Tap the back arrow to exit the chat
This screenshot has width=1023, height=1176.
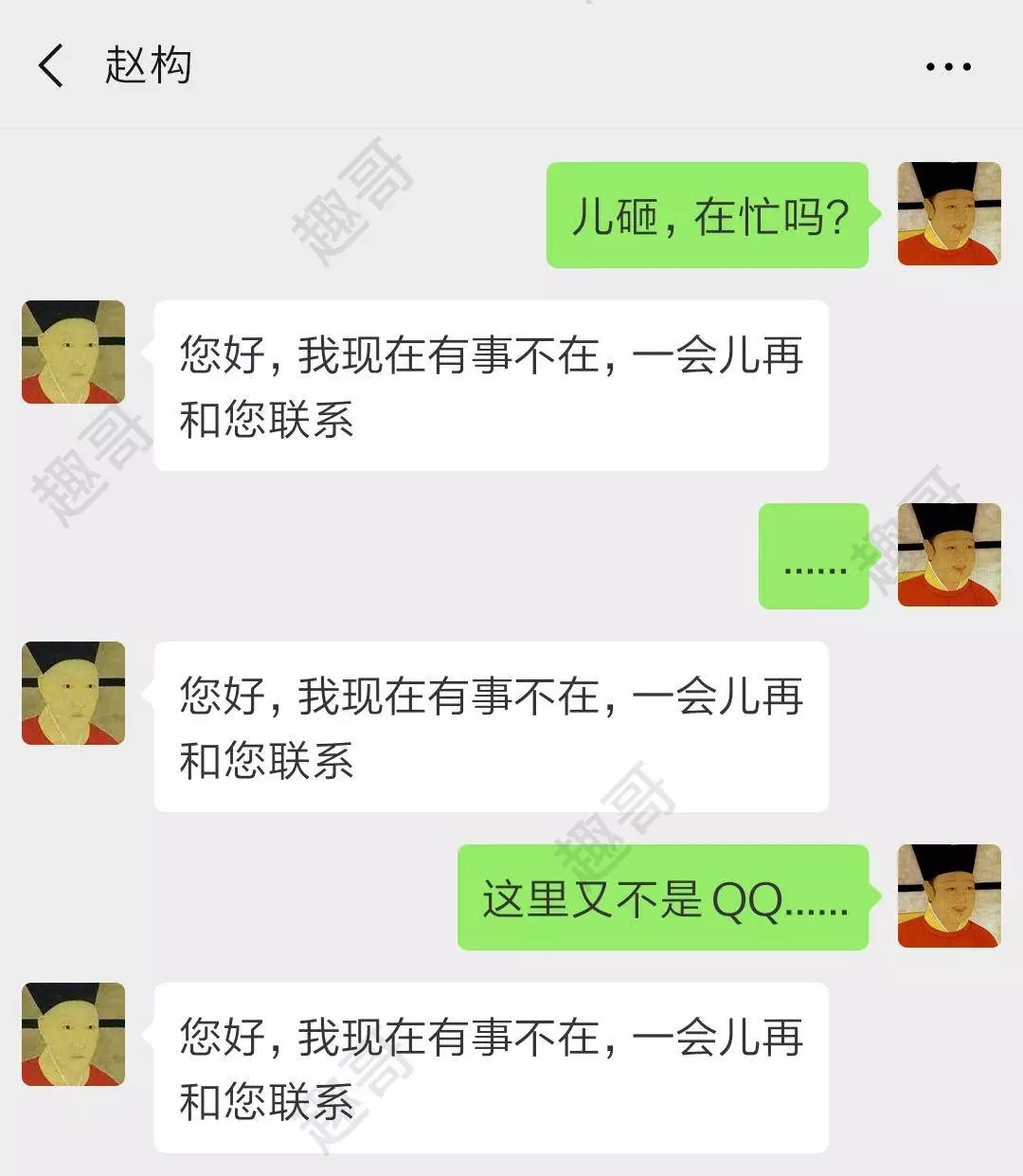(49, 66)
